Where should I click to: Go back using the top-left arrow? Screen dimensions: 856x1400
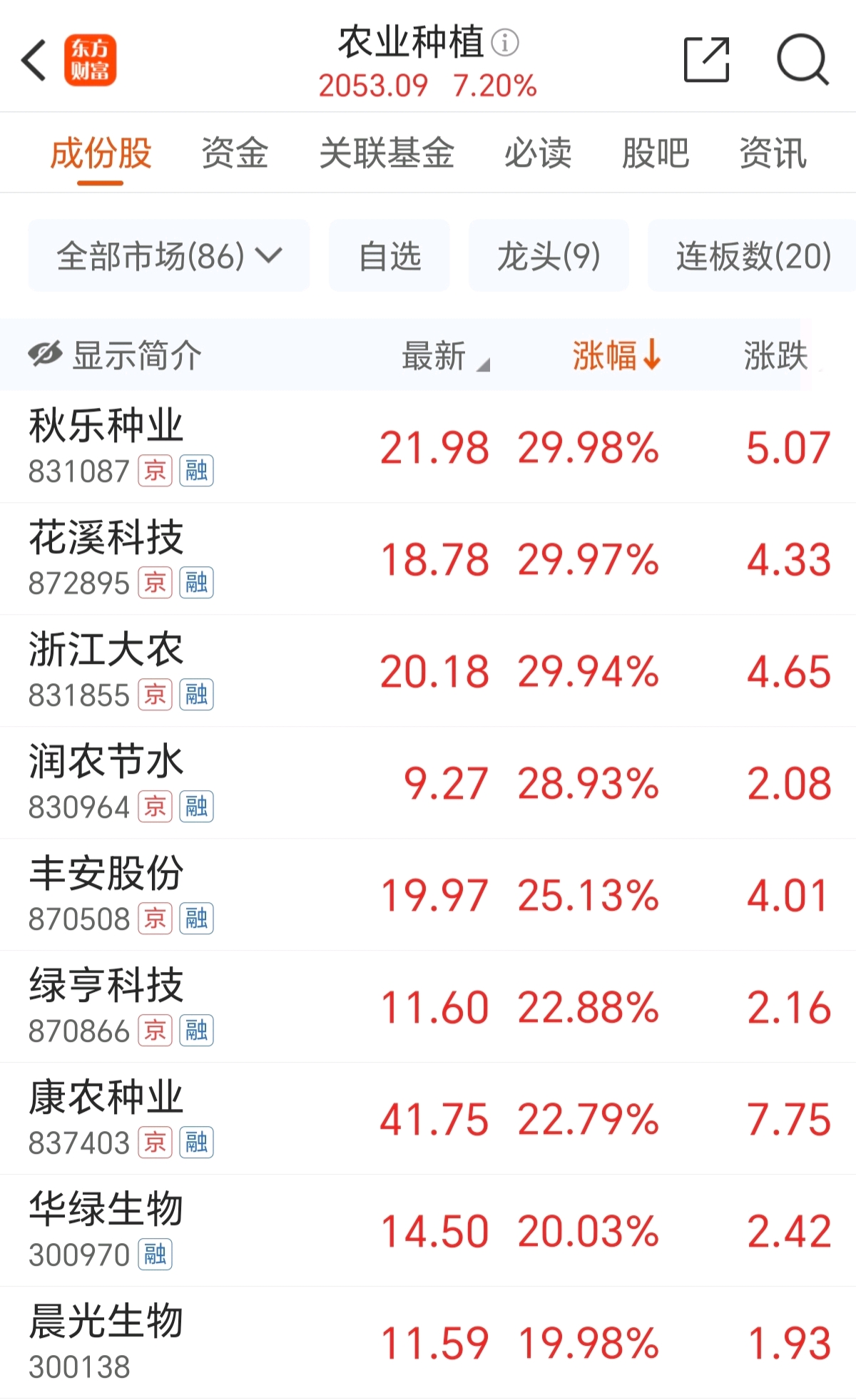pos(34,60)
